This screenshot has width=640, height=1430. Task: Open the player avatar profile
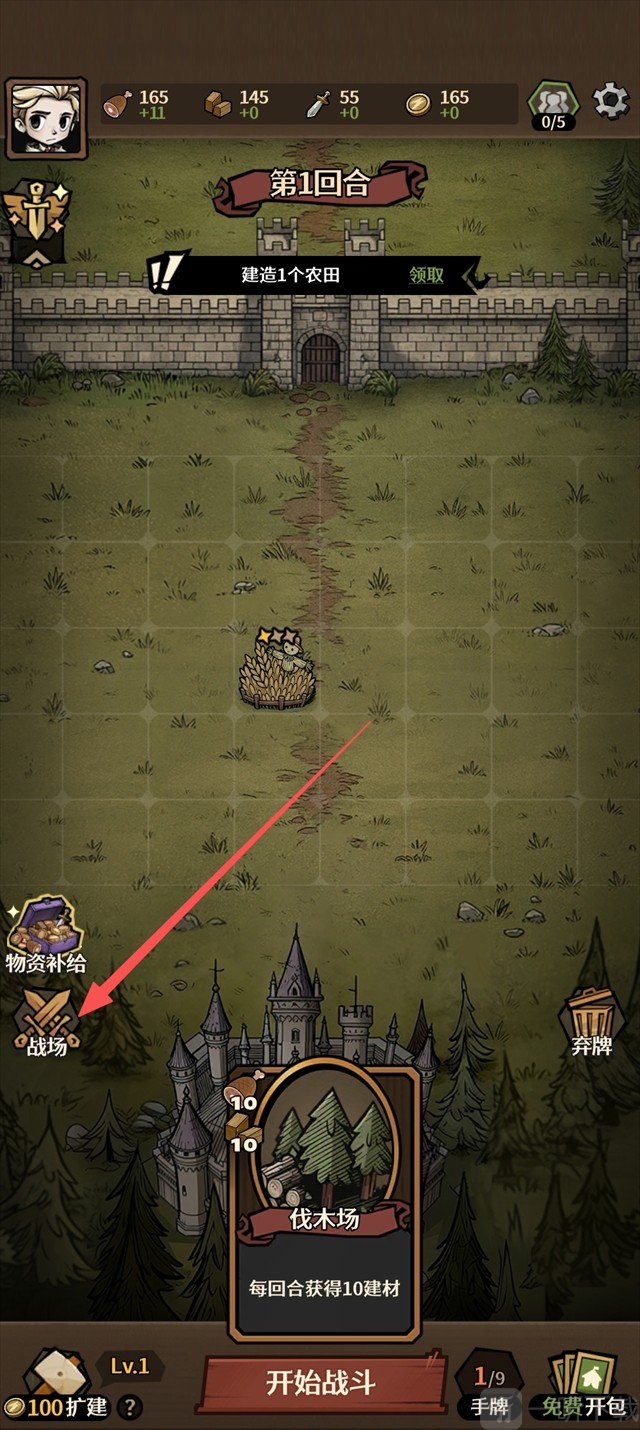pyautogui.click(x=45, y=118)
